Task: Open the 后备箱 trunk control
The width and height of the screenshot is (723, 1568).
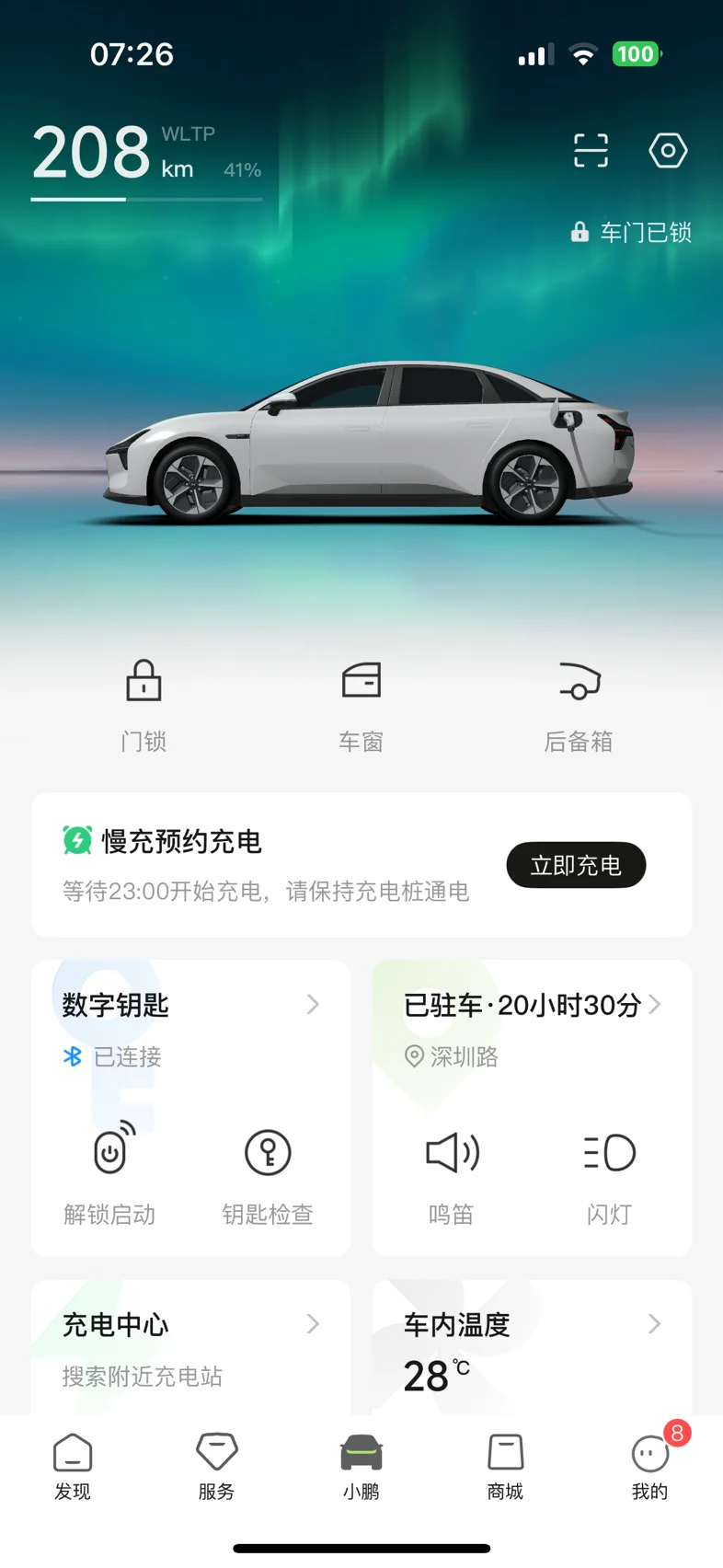Action: click(579, 706)
